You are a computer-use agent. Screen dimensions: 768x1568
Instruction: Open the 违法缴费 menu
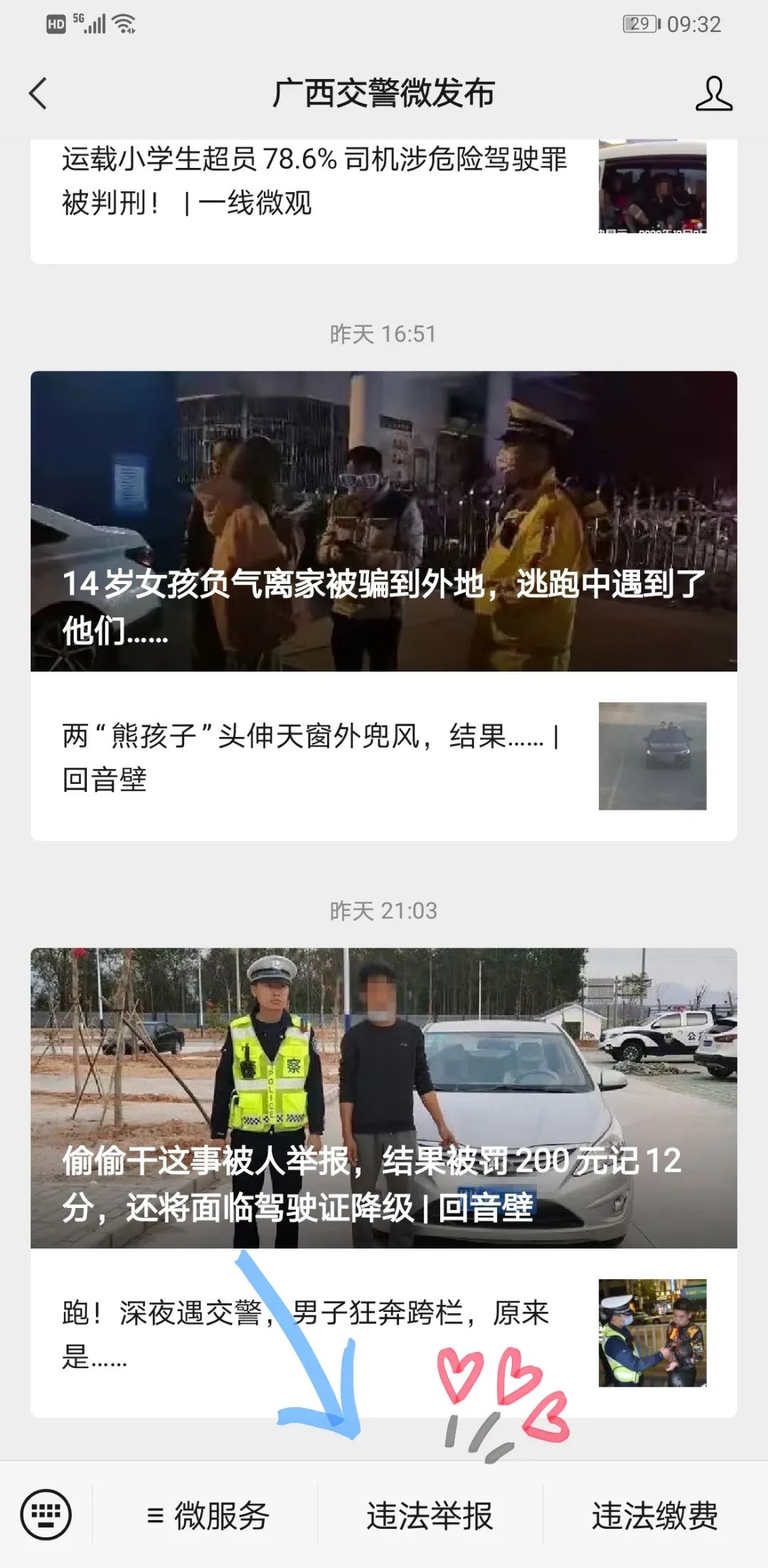655,1515
